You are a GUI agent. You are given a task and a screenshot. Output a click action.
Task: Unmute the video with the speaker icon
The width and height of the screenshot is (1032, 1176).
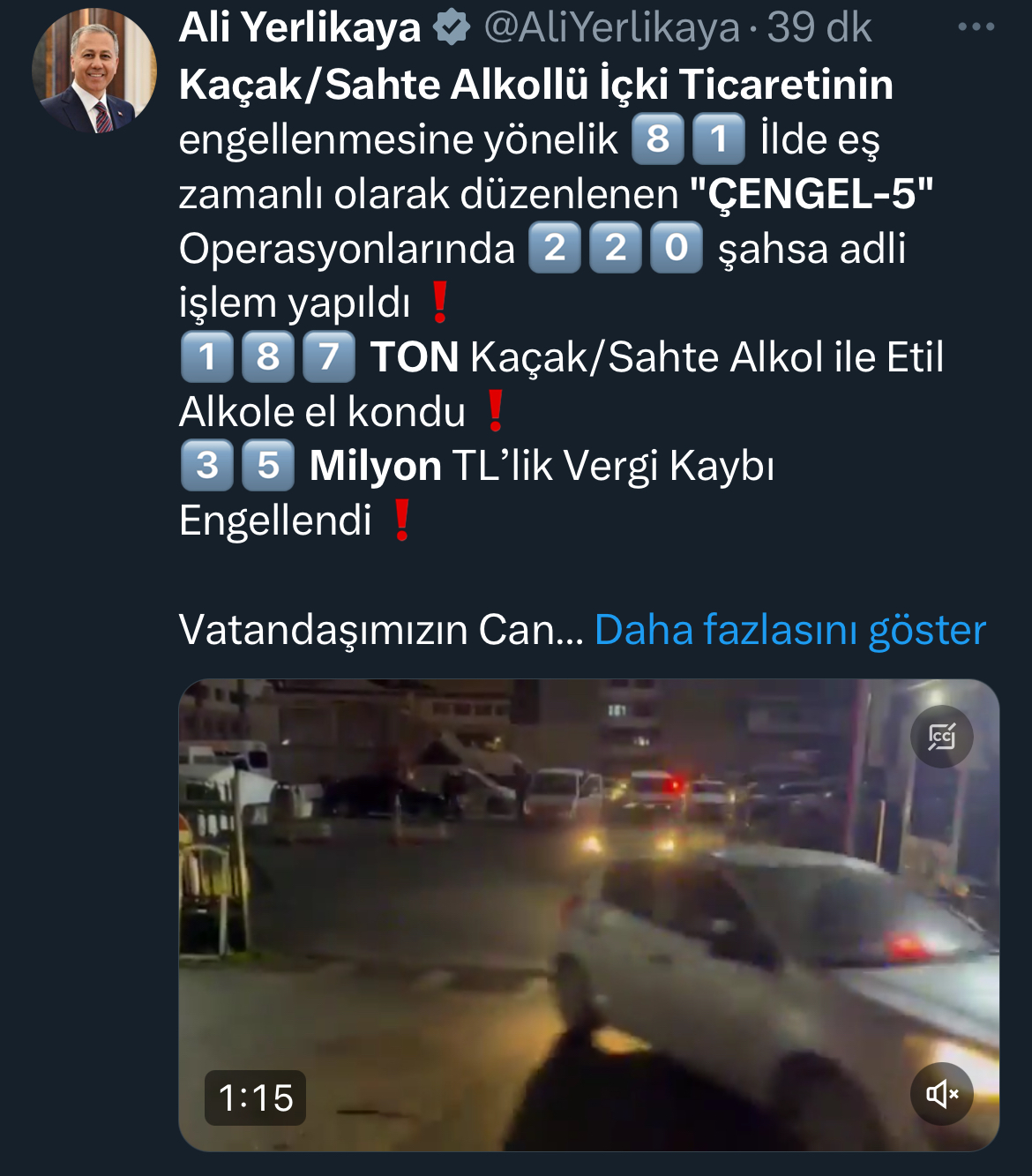coord(941,1095)
